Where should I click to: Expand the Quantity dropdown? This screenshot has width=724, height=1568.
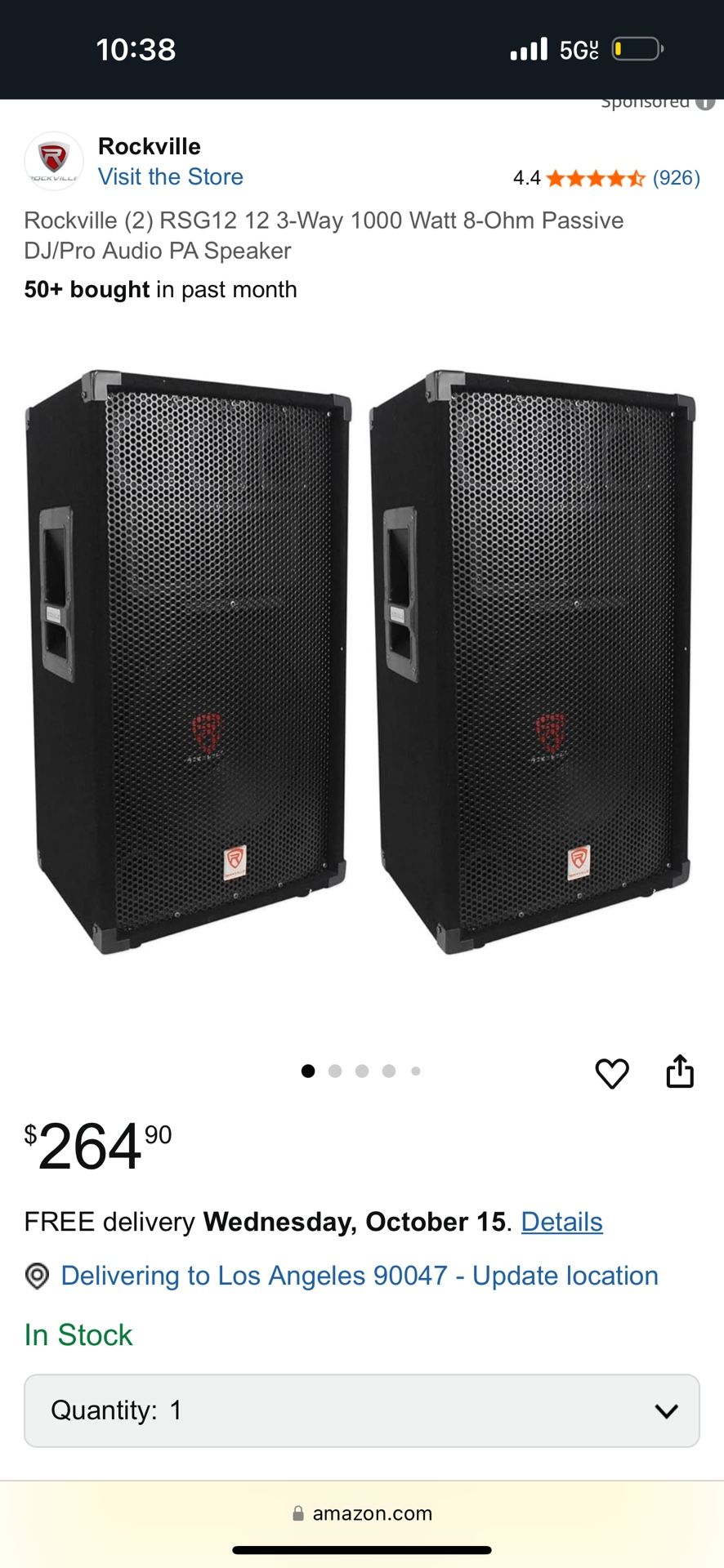coord(361,1410)
